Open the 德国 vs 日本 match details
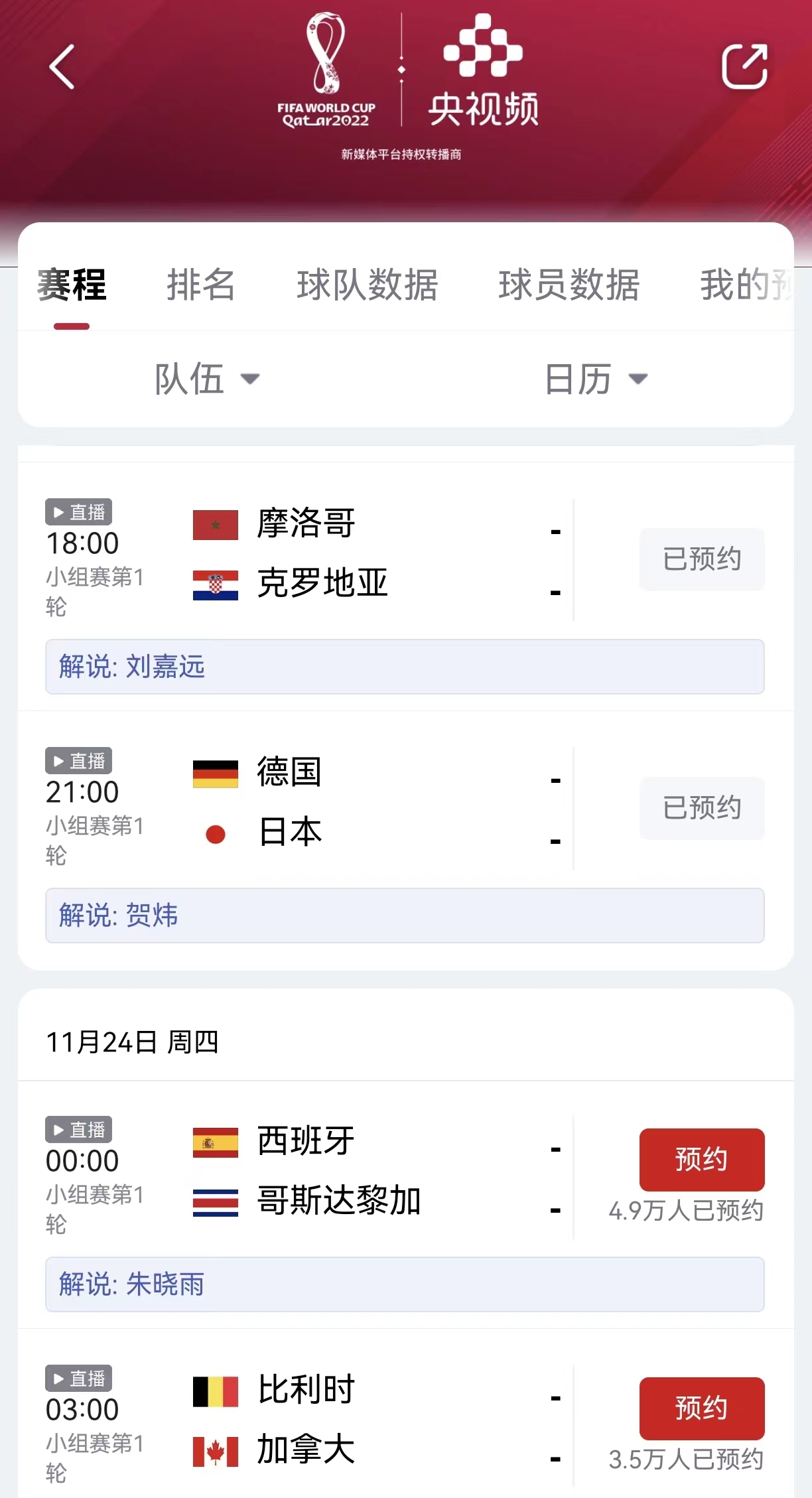 pyautogui.click(x=308, y=808)
